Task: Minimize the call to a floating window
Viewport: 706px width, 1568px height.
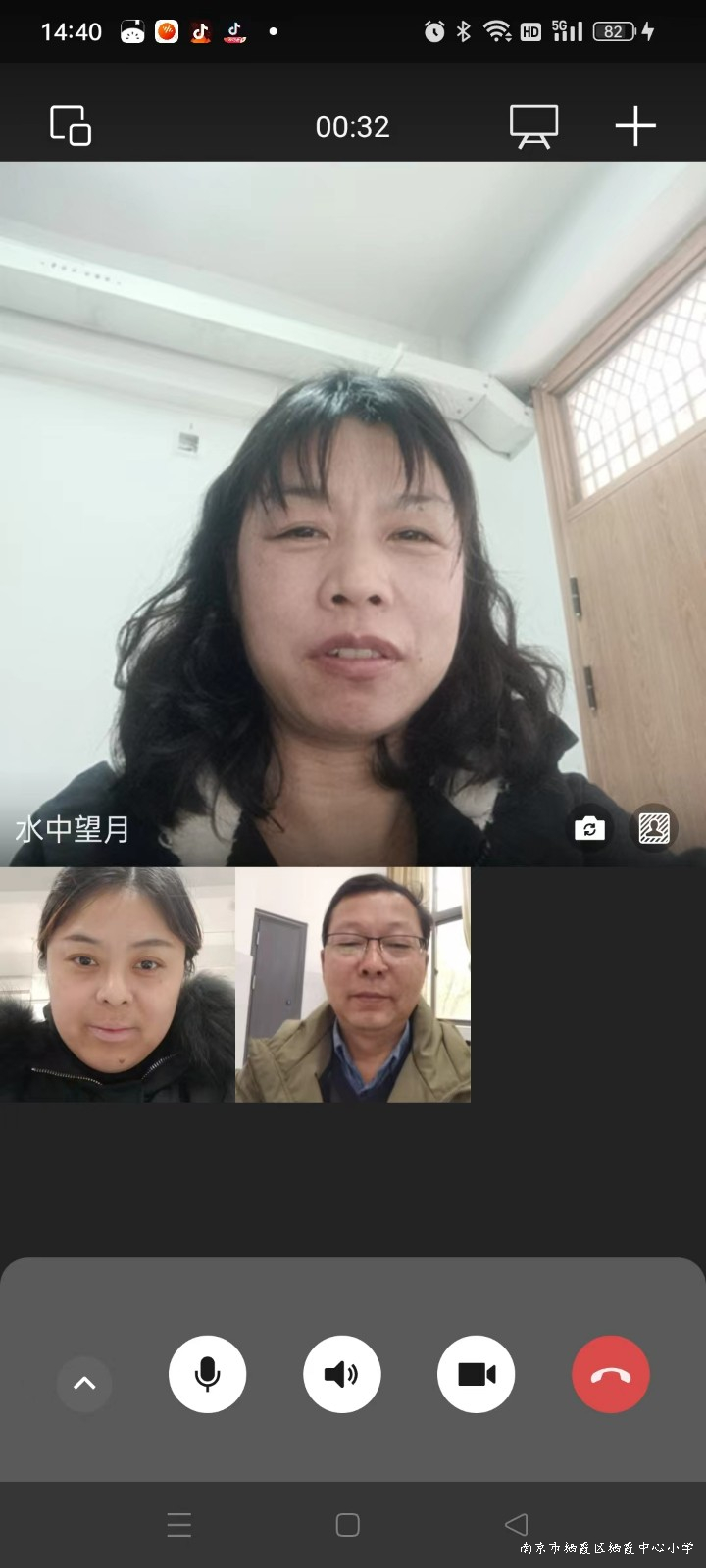Action: 71,125
